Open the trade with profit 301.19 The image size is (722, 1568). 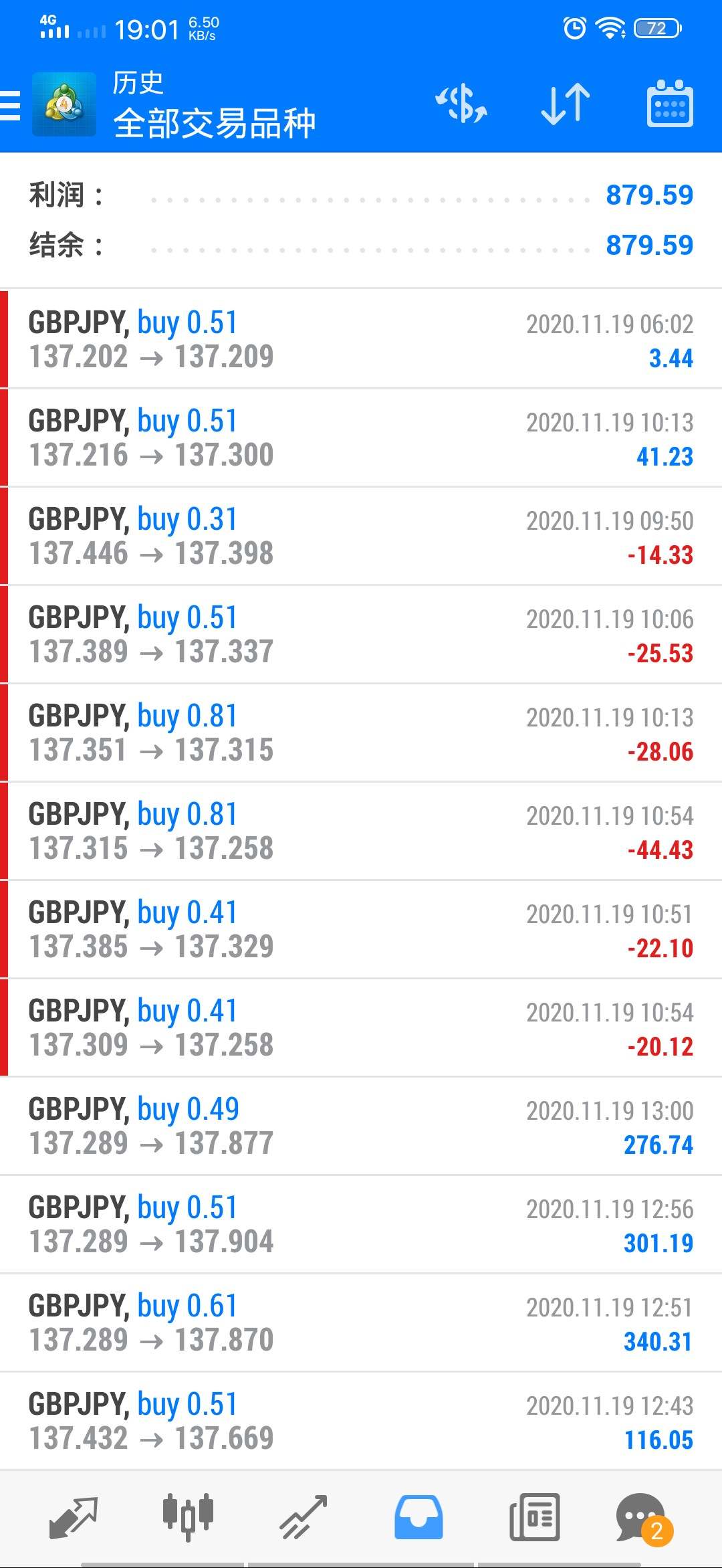pos(361,1225)
